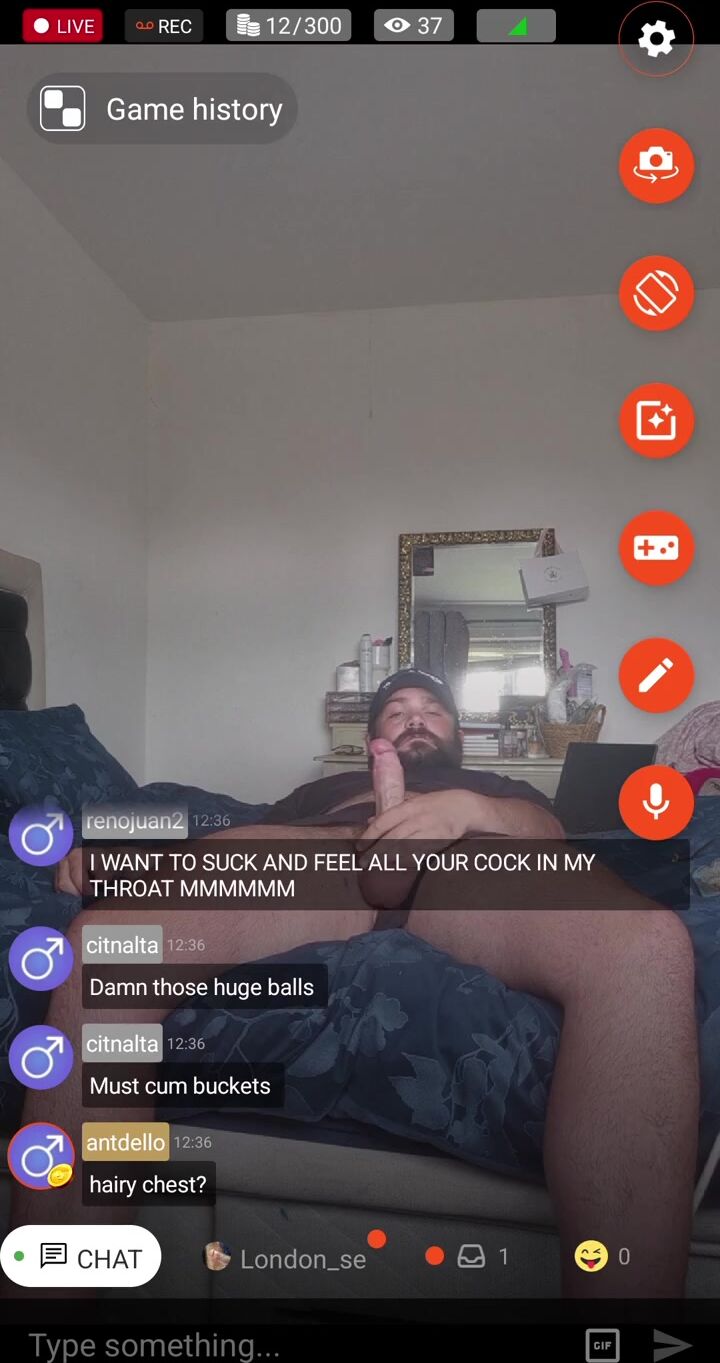The height and width of the screenshot is (1363, 720).
Task: Open renojuan2's user profile
Action: click(x=40, y=835)
